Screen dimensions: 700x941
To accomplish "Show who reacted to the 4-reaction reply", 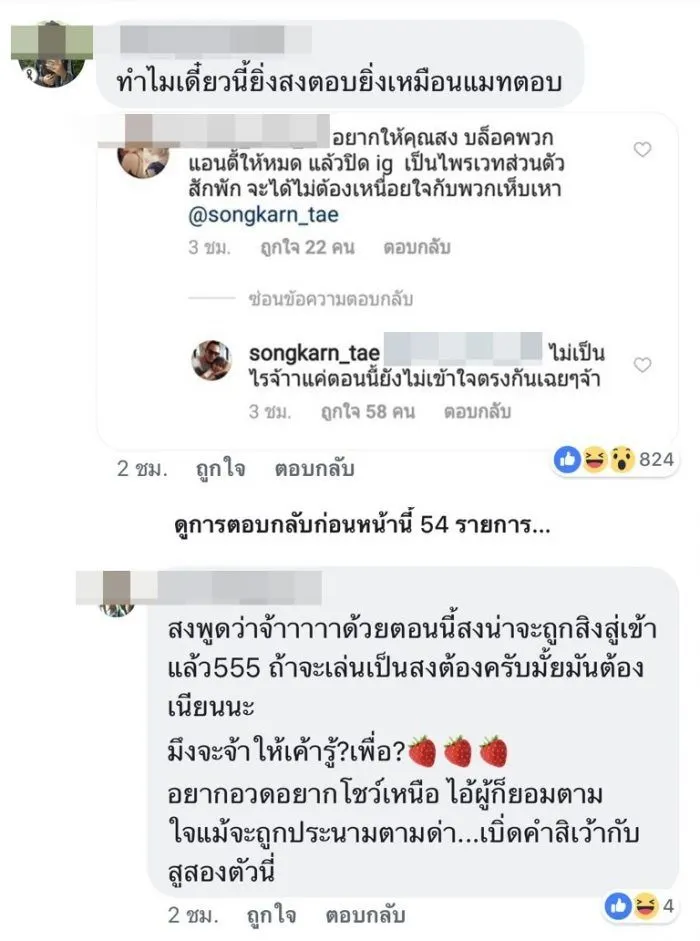I will [x=640, y=907].
